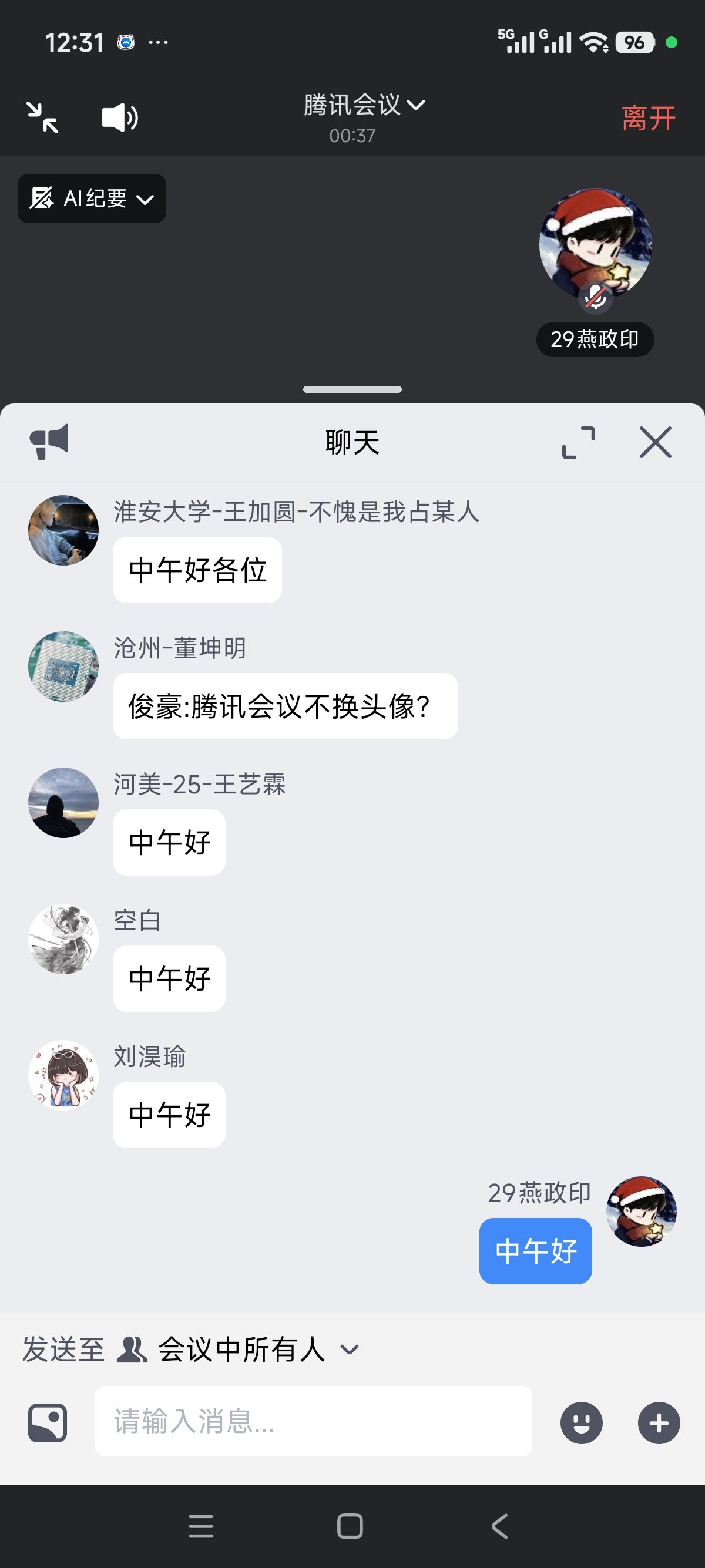705x1568 pixels.
Task: Open the emoji picker
Action: pos(582,1422)
